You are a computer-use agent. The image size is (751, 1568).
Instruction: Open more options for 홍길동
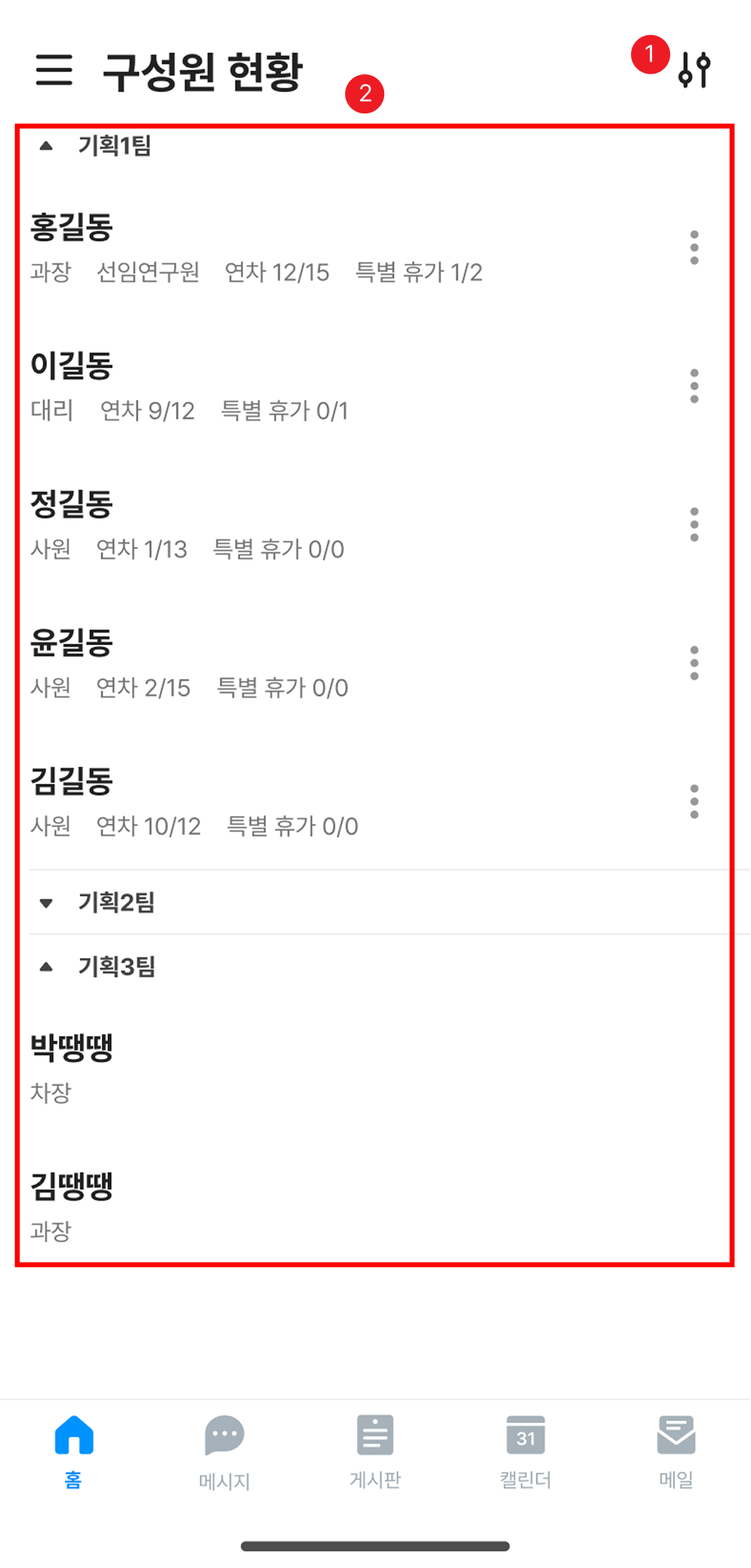(694, 248)
